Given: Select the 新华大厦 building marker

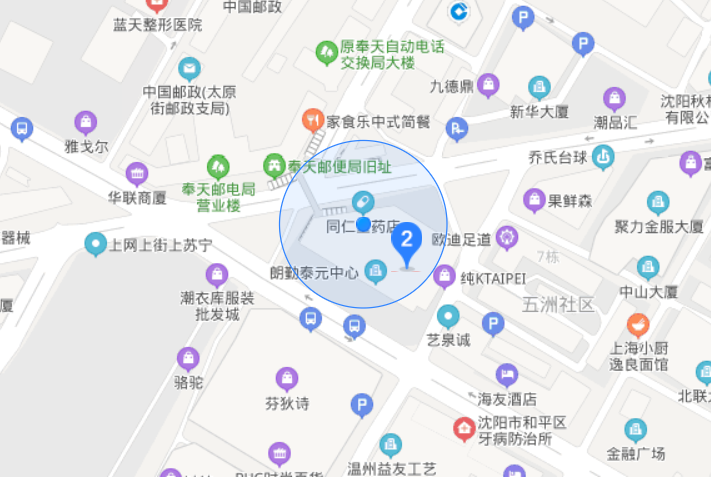Looking at the screenshot, I should click(540, 88).
